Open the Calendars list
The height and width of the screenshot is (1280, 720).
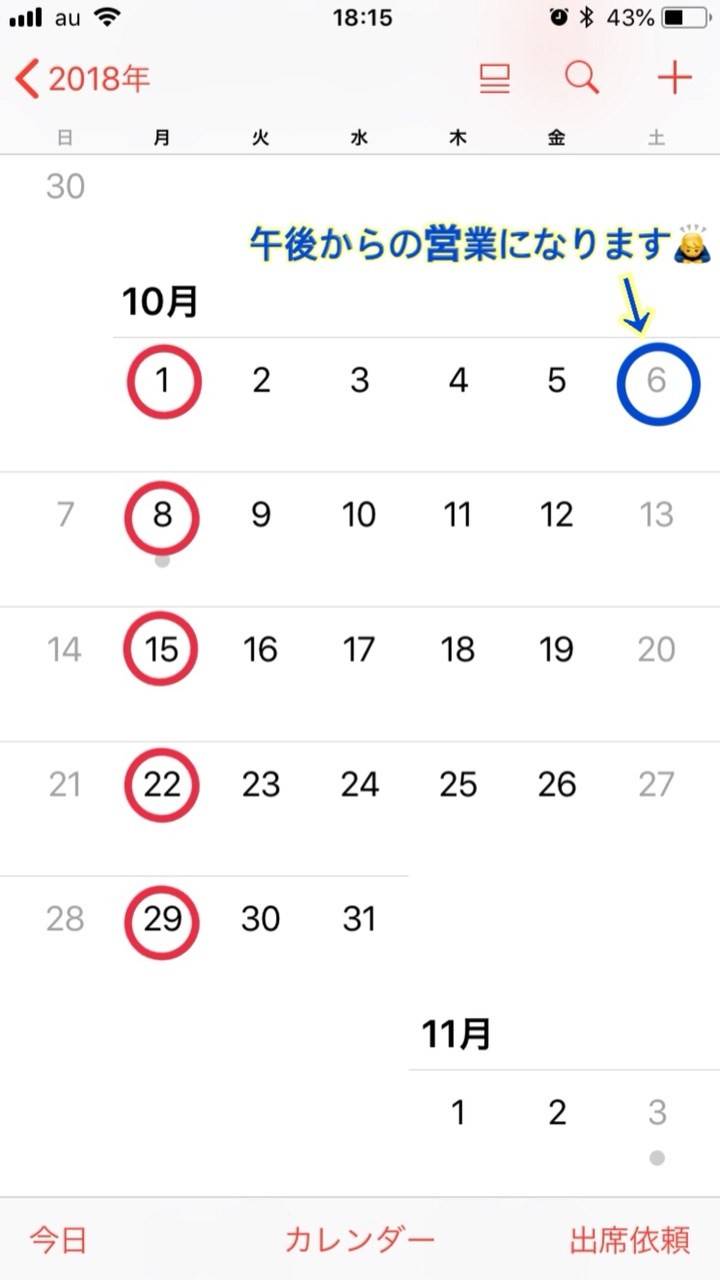point(360,1240)
